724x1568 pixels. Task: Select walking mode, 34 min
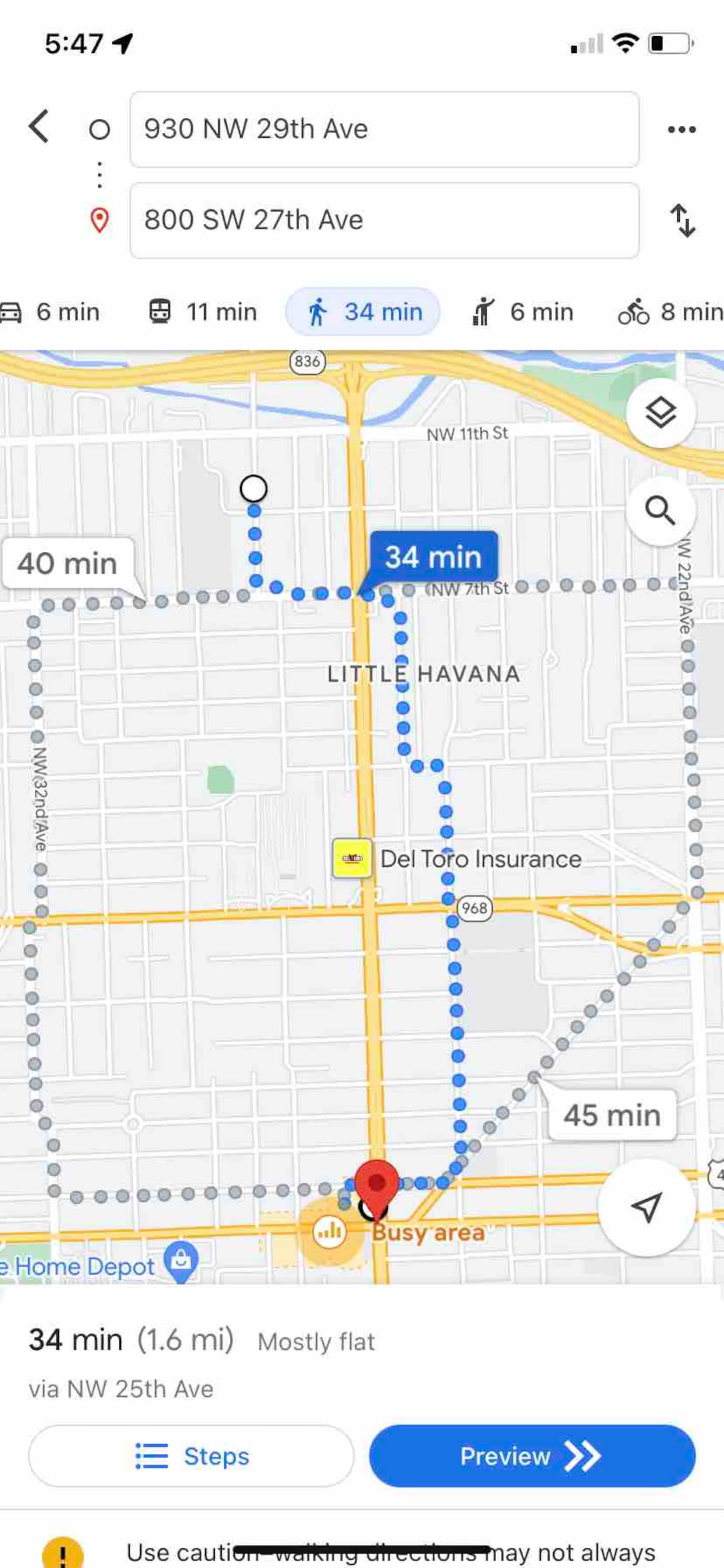tap(363, 312)
